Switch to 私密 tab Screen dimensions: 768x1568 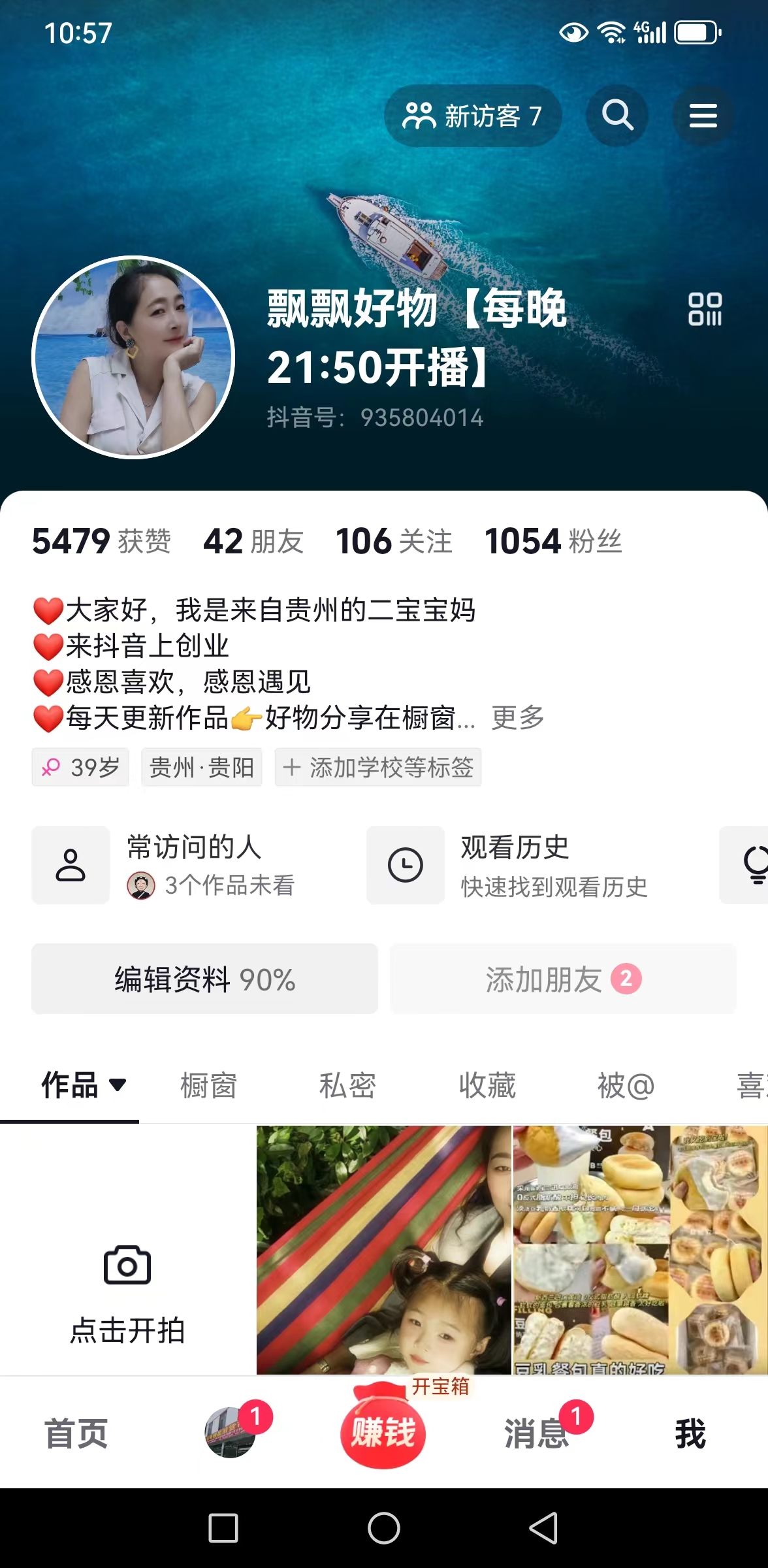[347, 1086]
